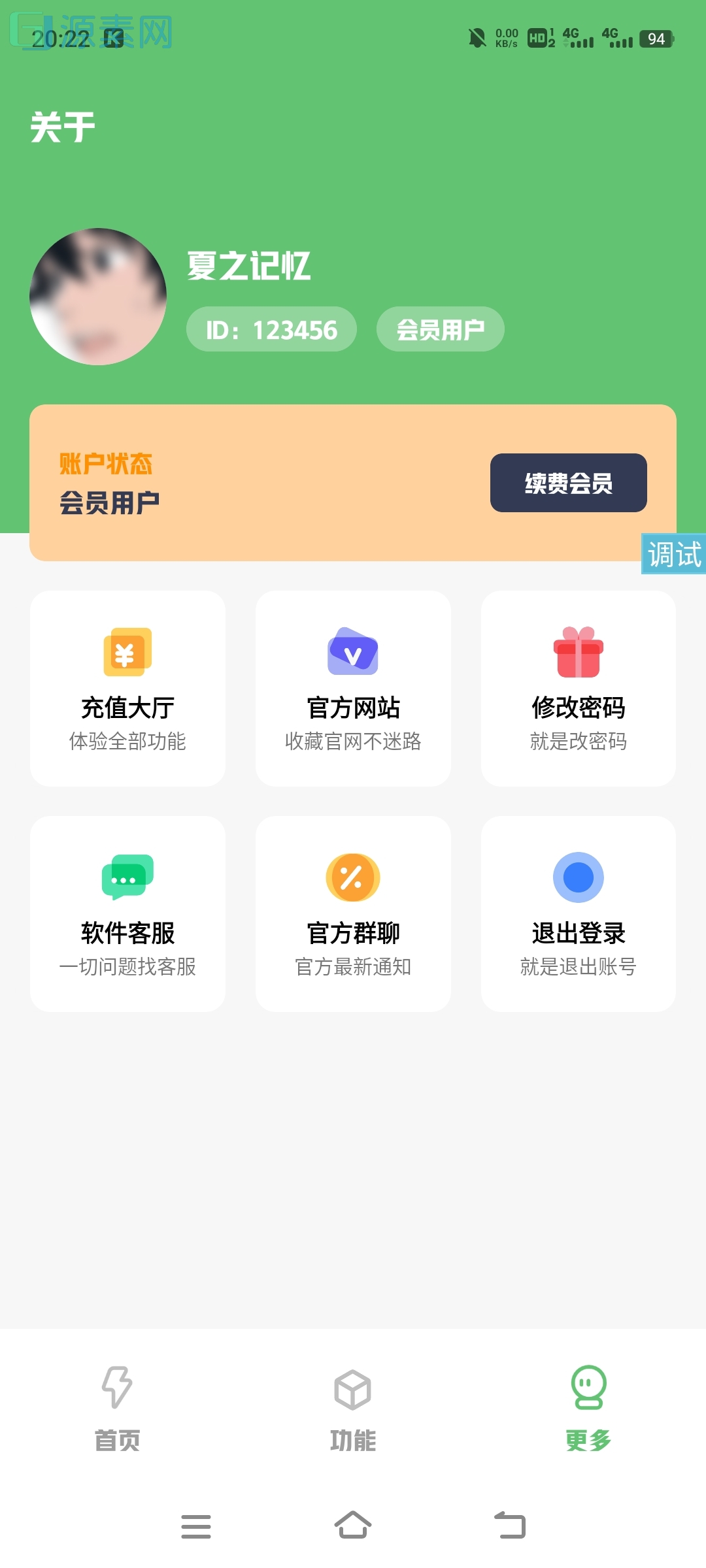Click the 会员用户 membership badge
Screen dimensions: 706x1568
tap(440, 329)
